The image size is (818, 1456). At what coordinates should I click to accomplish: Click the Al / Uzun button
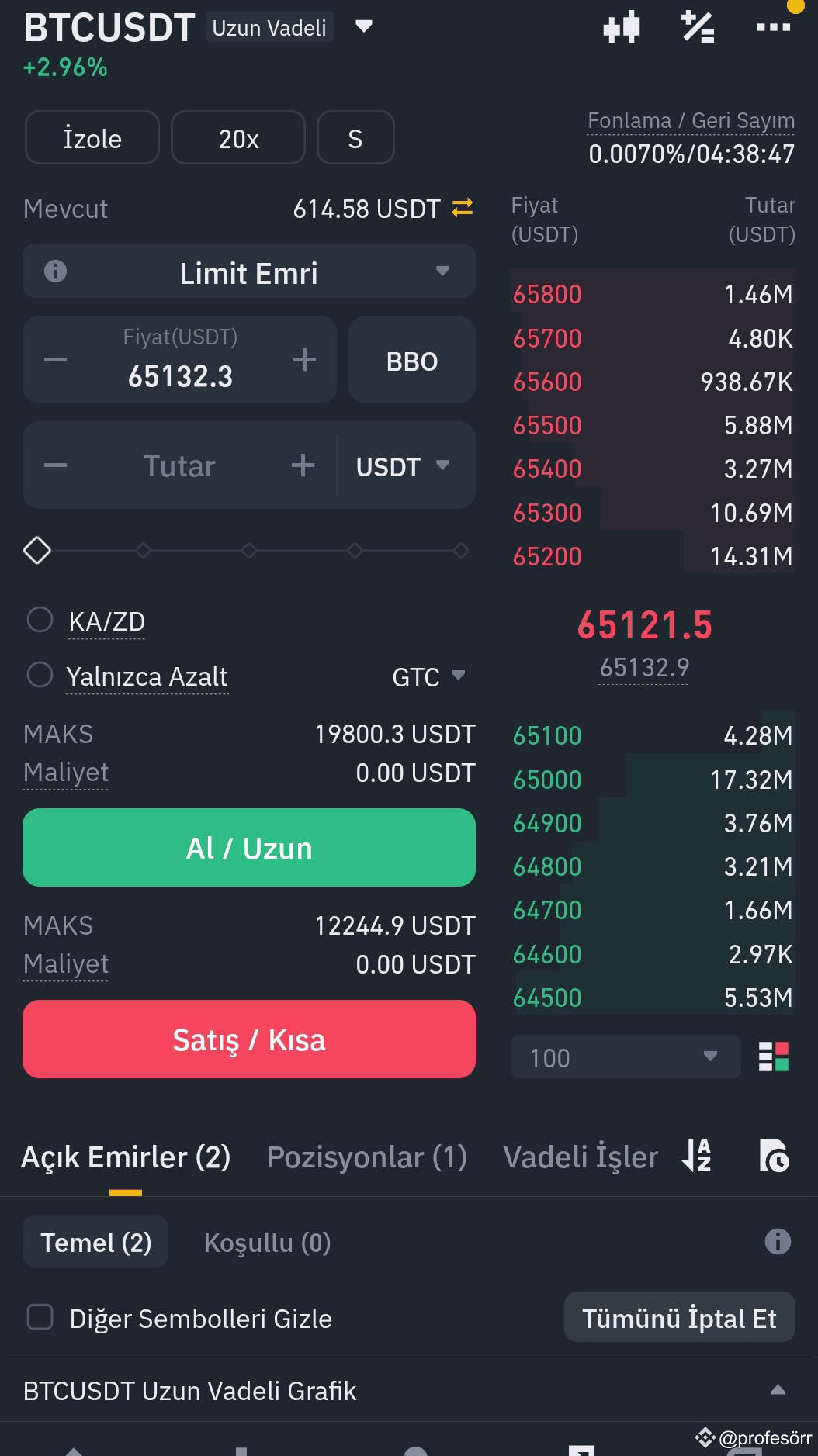(248, 847)
